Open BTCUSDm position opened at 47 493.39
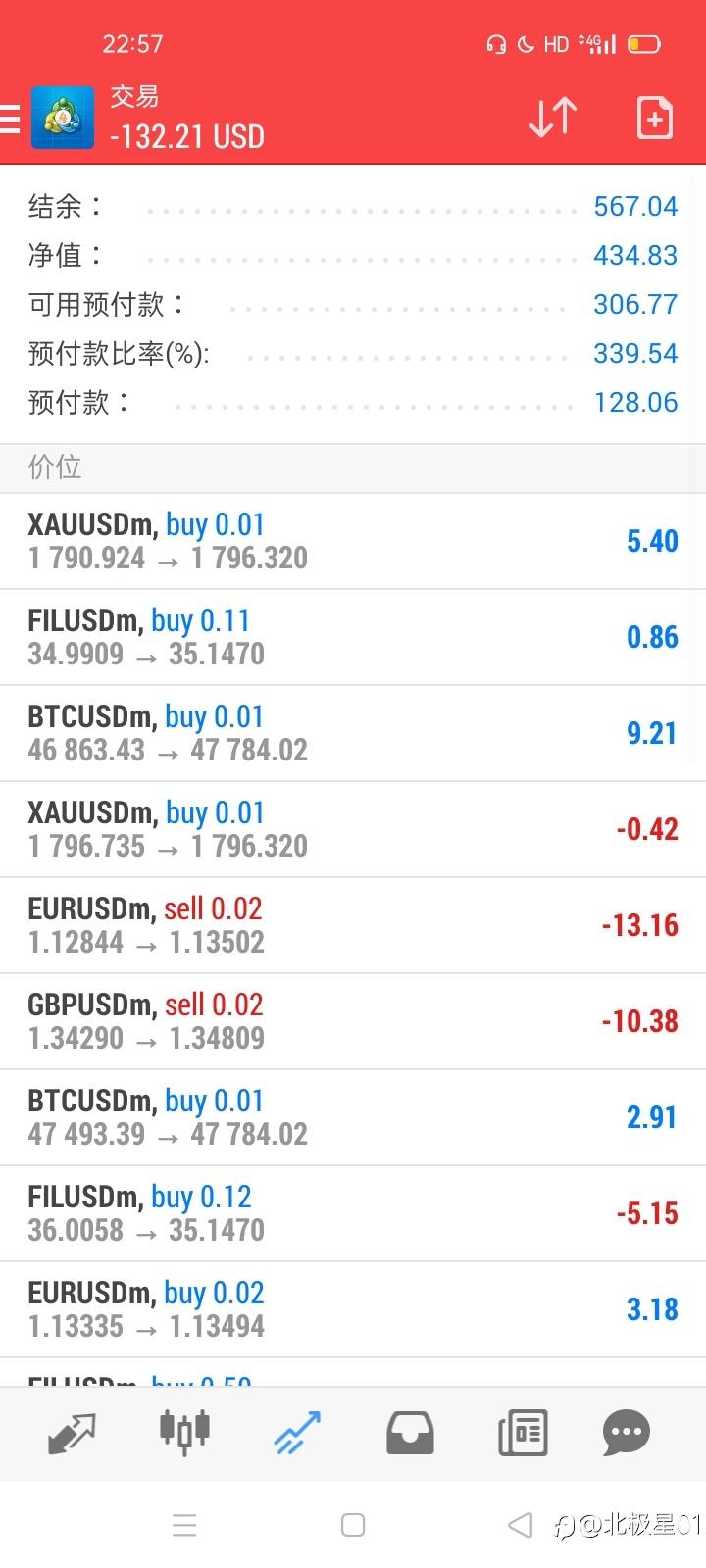706x1568 pixels. (353, 1117)
